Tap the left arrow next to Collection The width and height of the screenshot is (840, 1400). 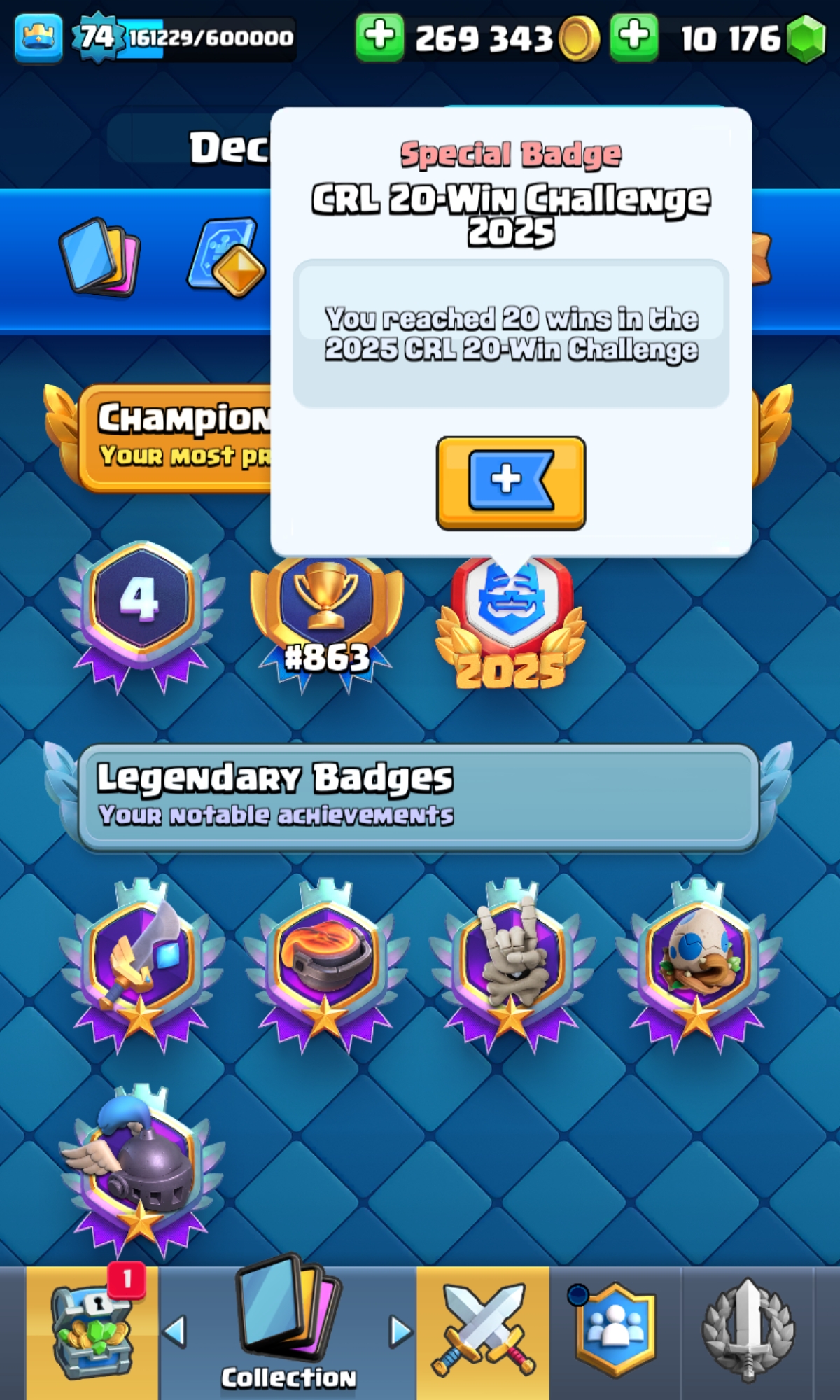175,1331
